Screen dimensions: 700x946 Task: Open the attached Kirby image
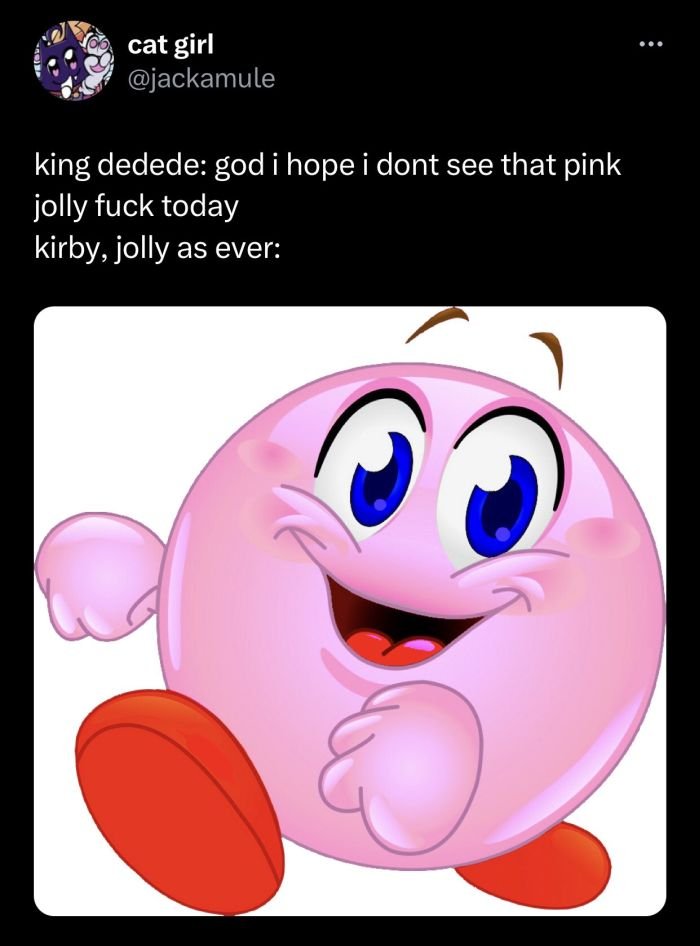[350, 610]
